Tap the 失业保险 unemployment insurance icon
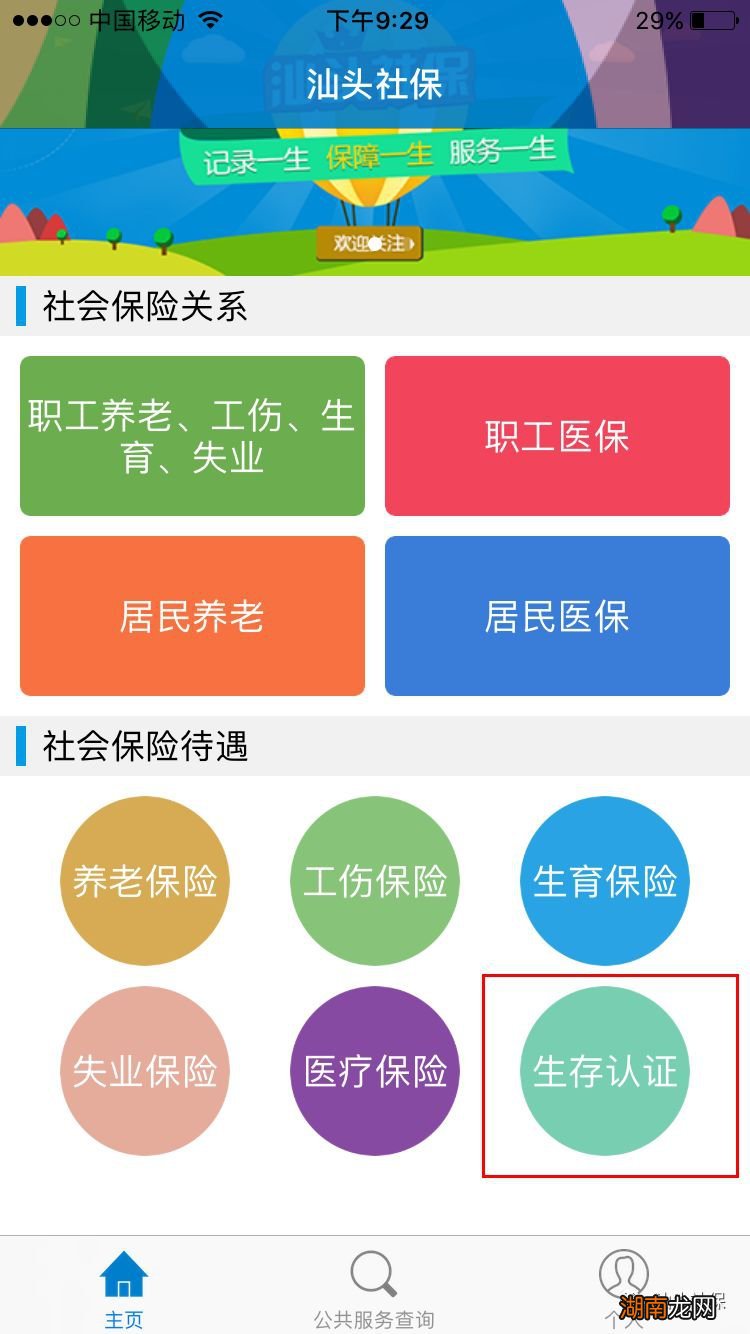The width and height of the screenshot is (750, 1334). coord(145,1070)
